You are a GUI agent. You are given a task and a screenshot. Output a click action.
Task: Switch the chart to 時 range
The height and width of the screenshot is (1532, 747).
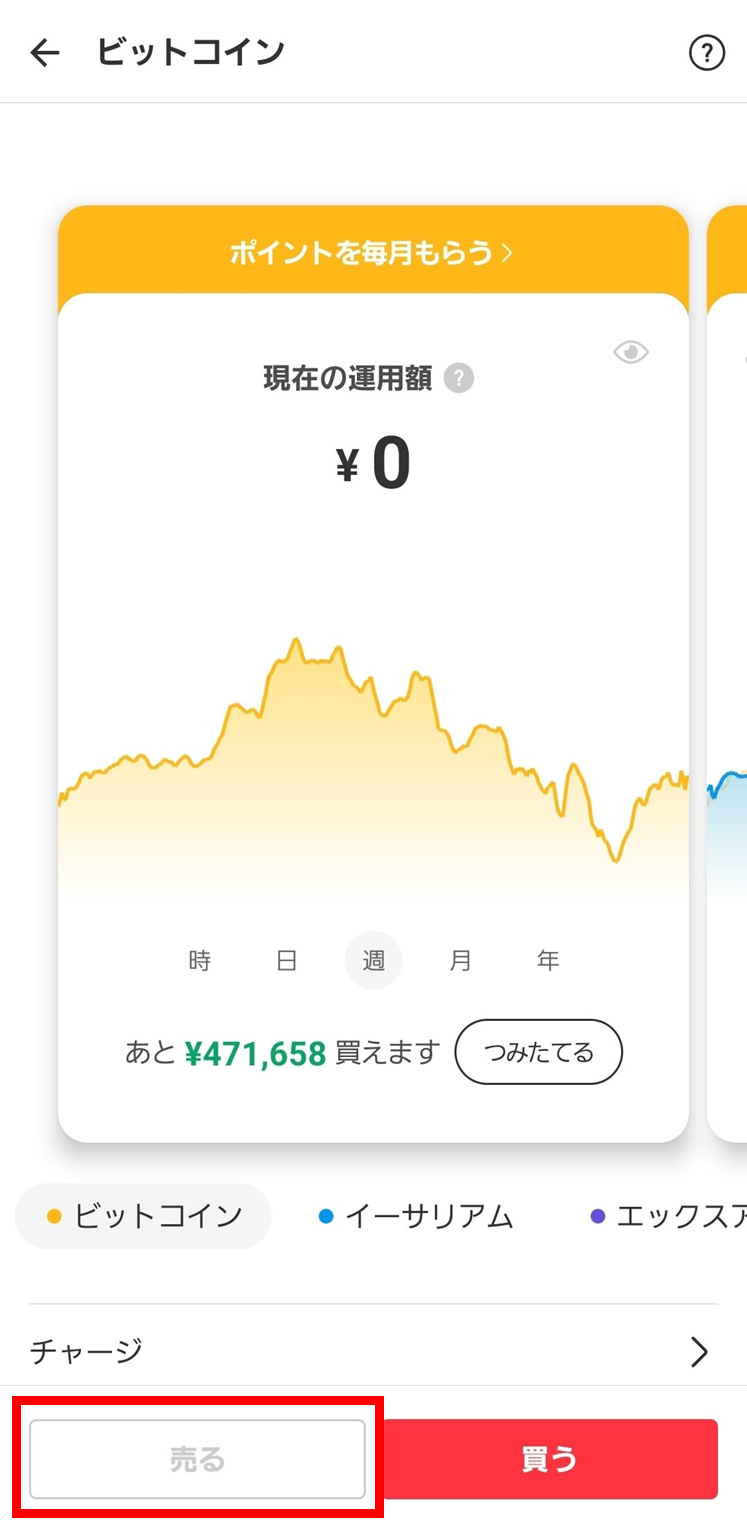click(199, 961)
